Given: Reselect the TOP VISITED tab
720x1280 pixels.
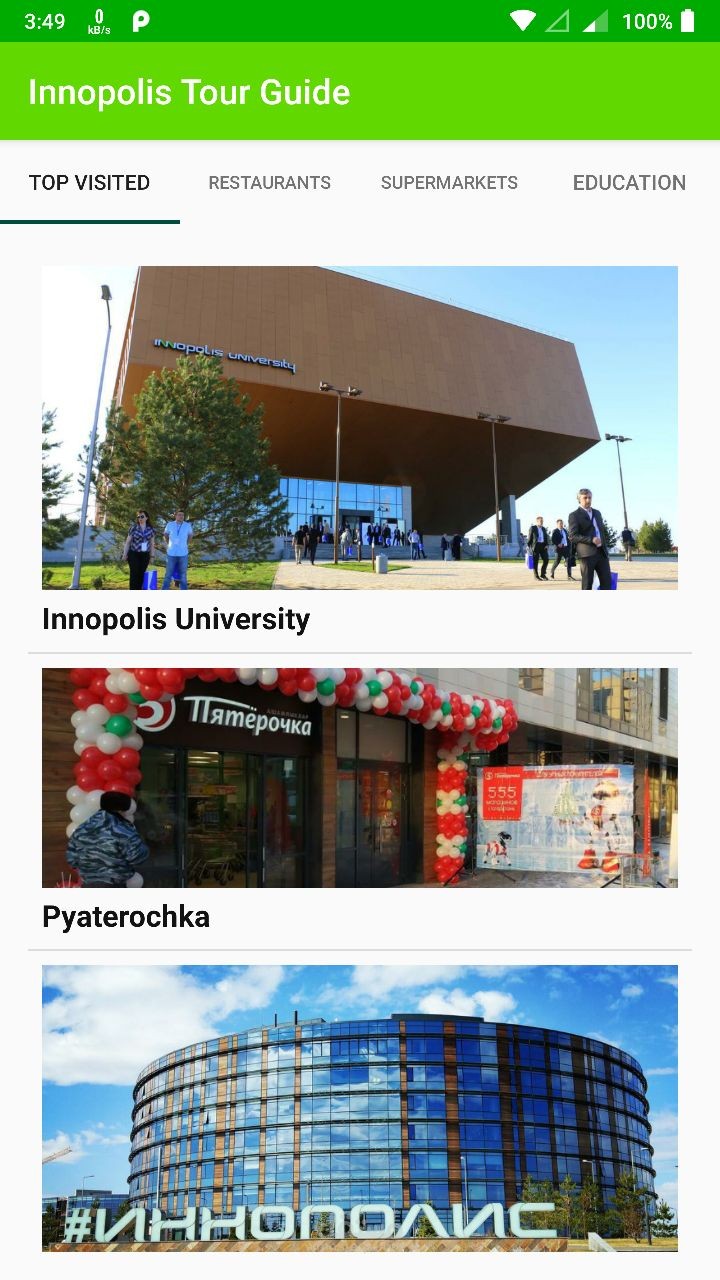Looking at the screenshot, I should 89,183.
